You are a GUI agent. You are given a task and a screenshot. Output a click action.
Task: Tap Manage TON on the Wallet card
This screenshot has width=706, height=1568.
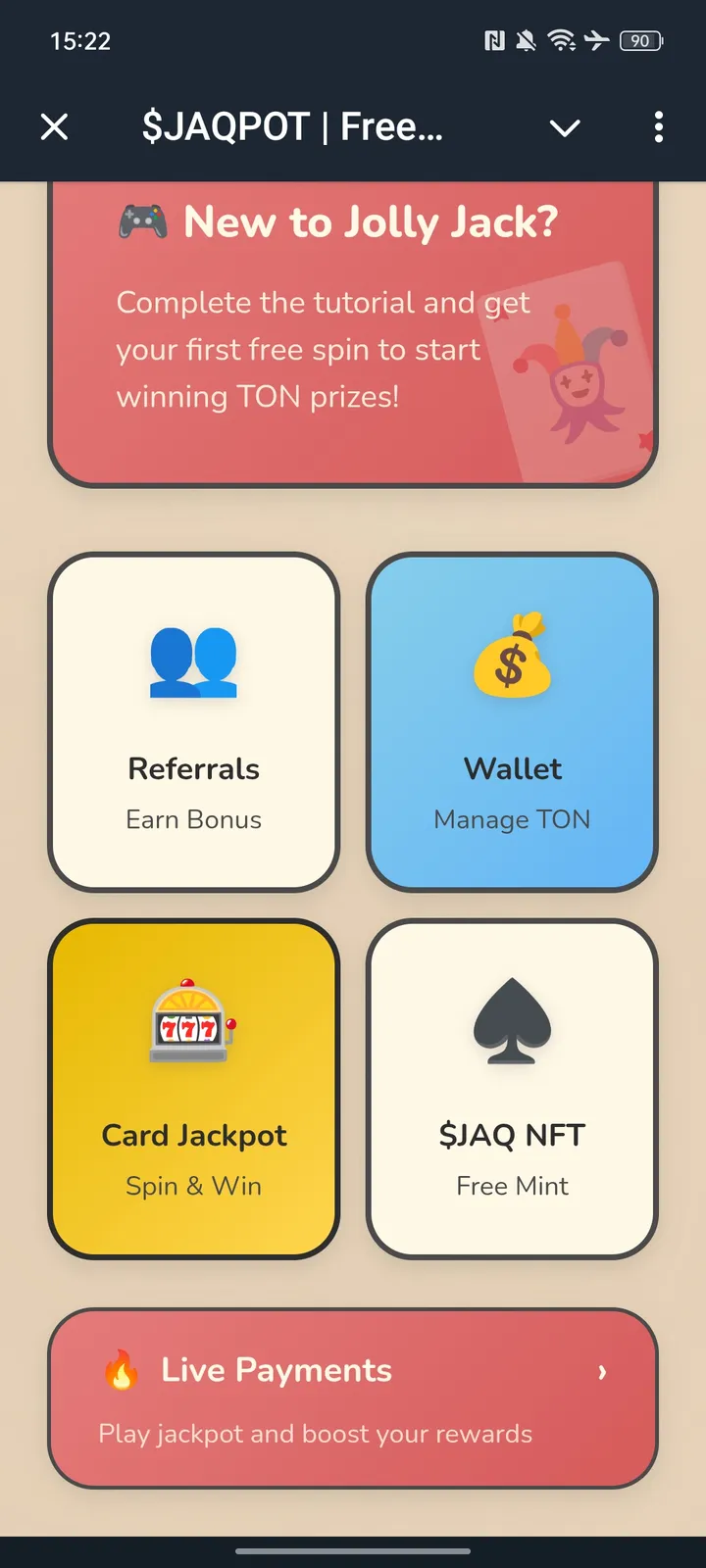(512, 819)
